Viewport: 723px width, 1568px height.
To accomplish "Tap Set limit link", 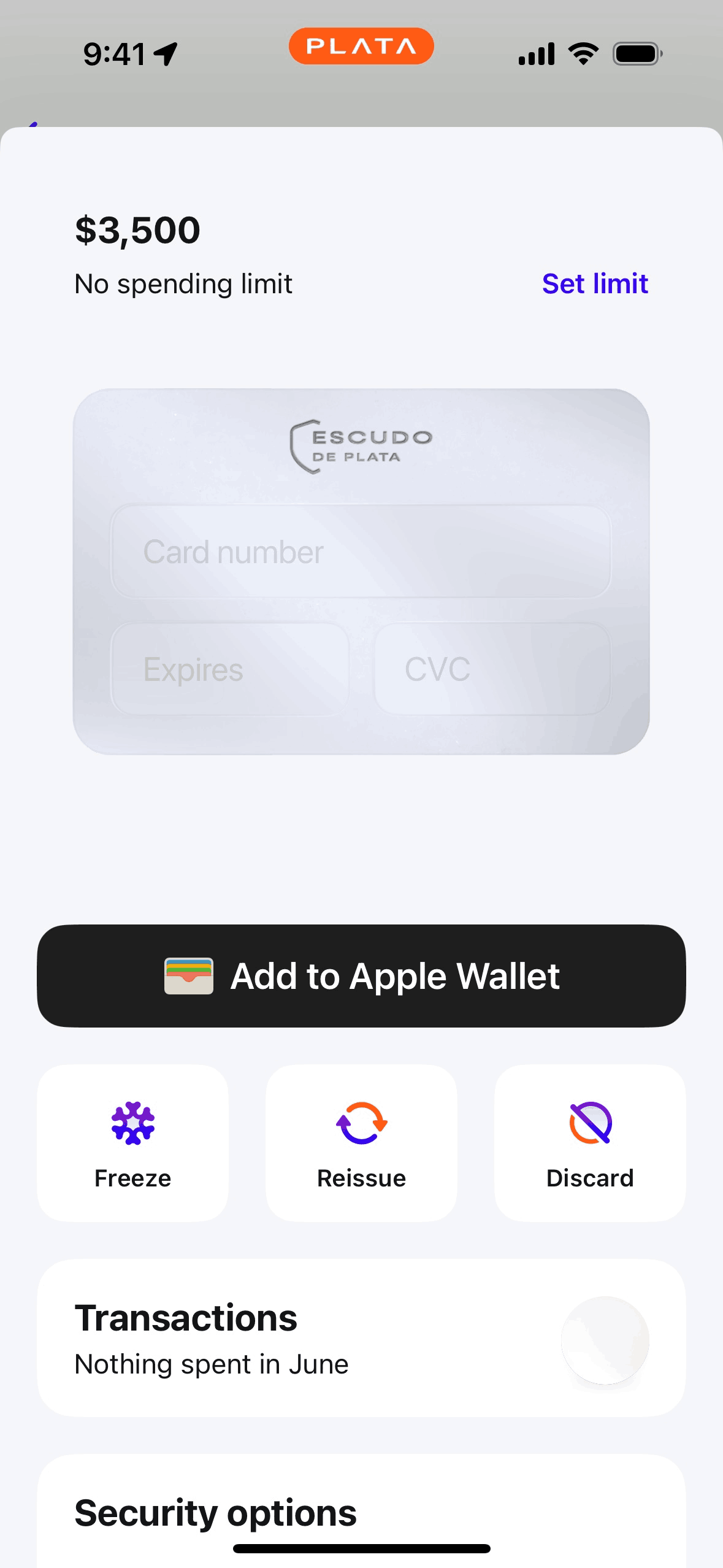I will pyautogui.click(x=595, y=284).
